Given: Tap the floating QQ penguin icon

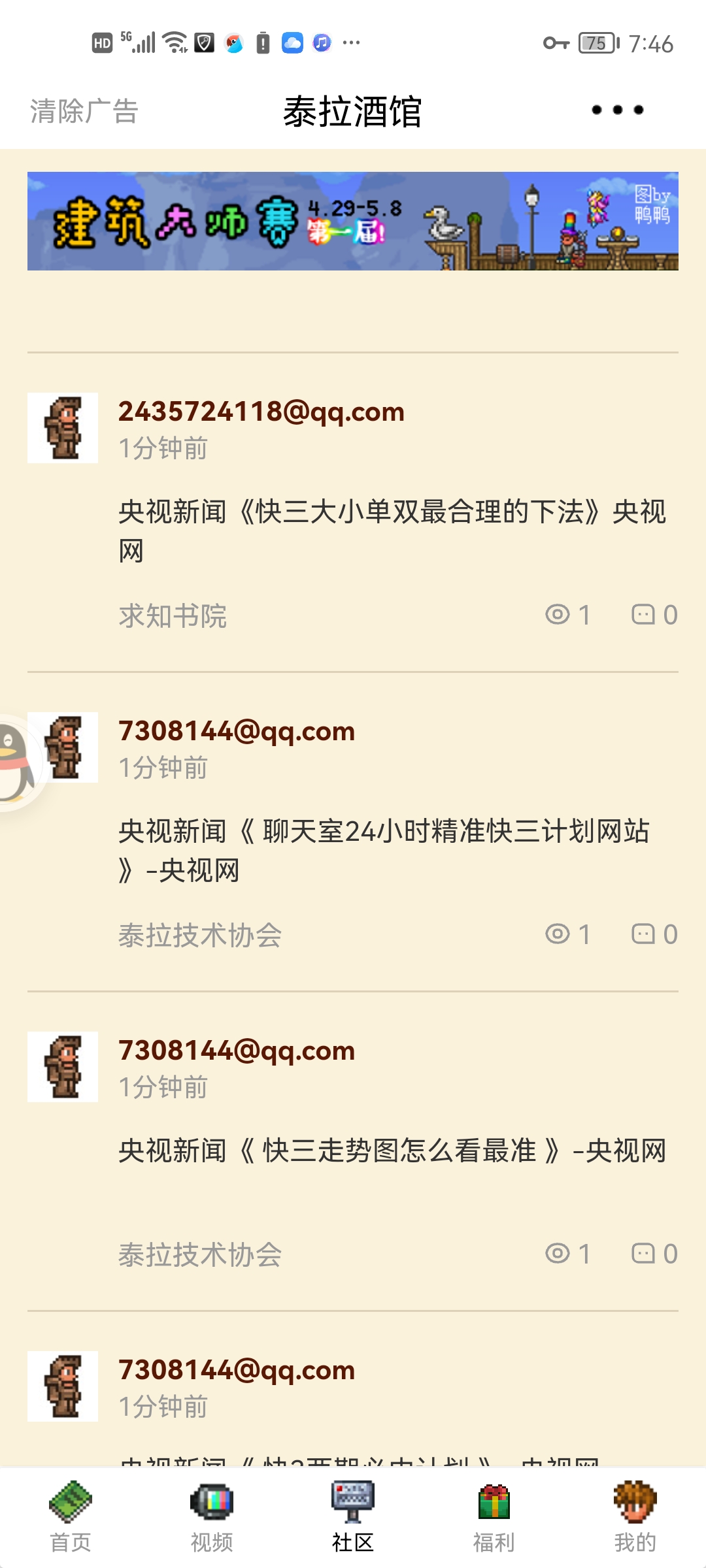Looking at the screenshot, I should click(x=14, y=762).
